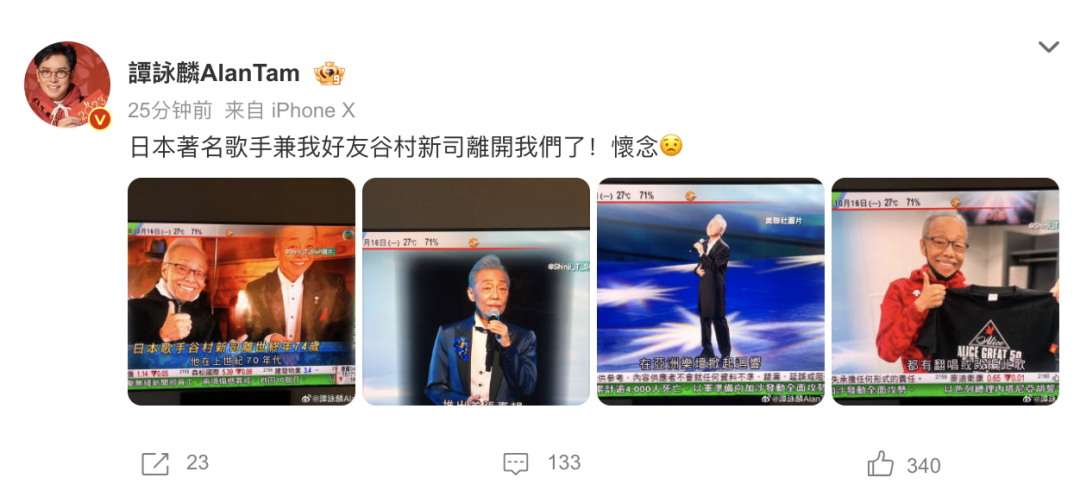The height and width of the screenshot is (497, 1080).
Task: Open the 譚詠麟AlanTam username link
Action: tap(215, 73)
